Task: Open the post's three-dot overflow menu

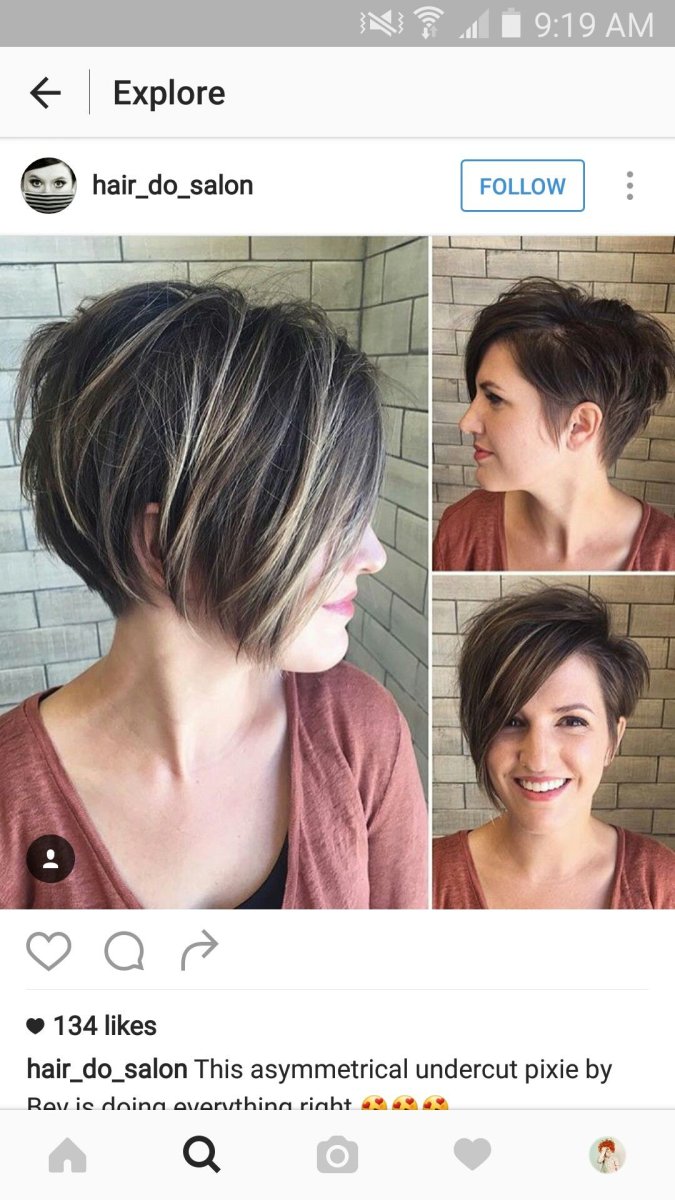Action: coord(630,186)
